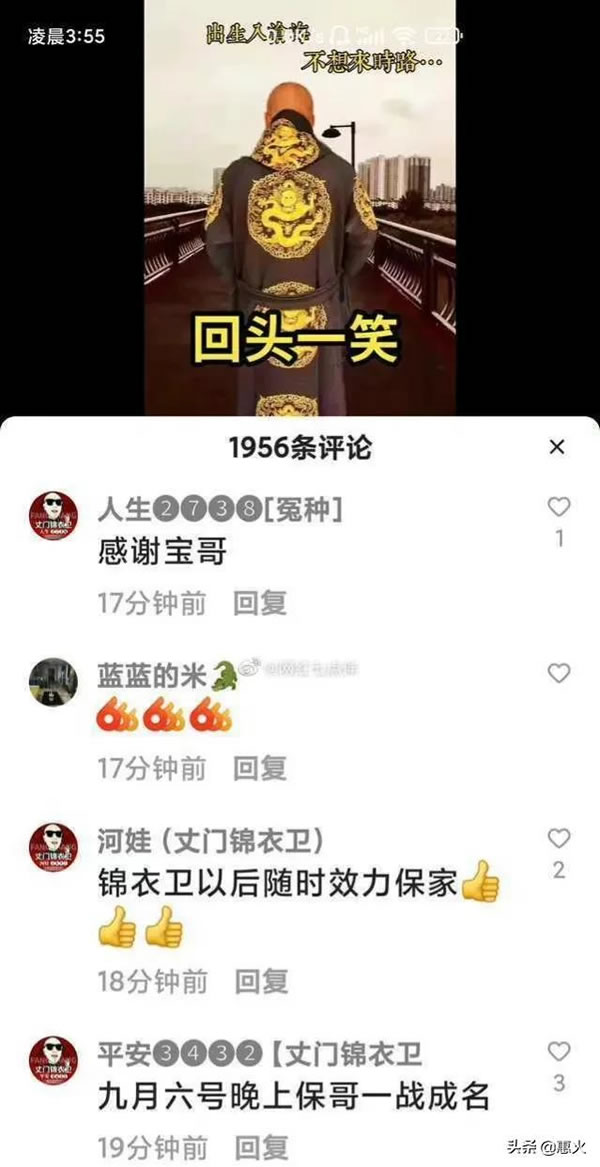600x1167 pixels.
Task: Reply to 蓝蓝的米's comment
Action: 260,768
